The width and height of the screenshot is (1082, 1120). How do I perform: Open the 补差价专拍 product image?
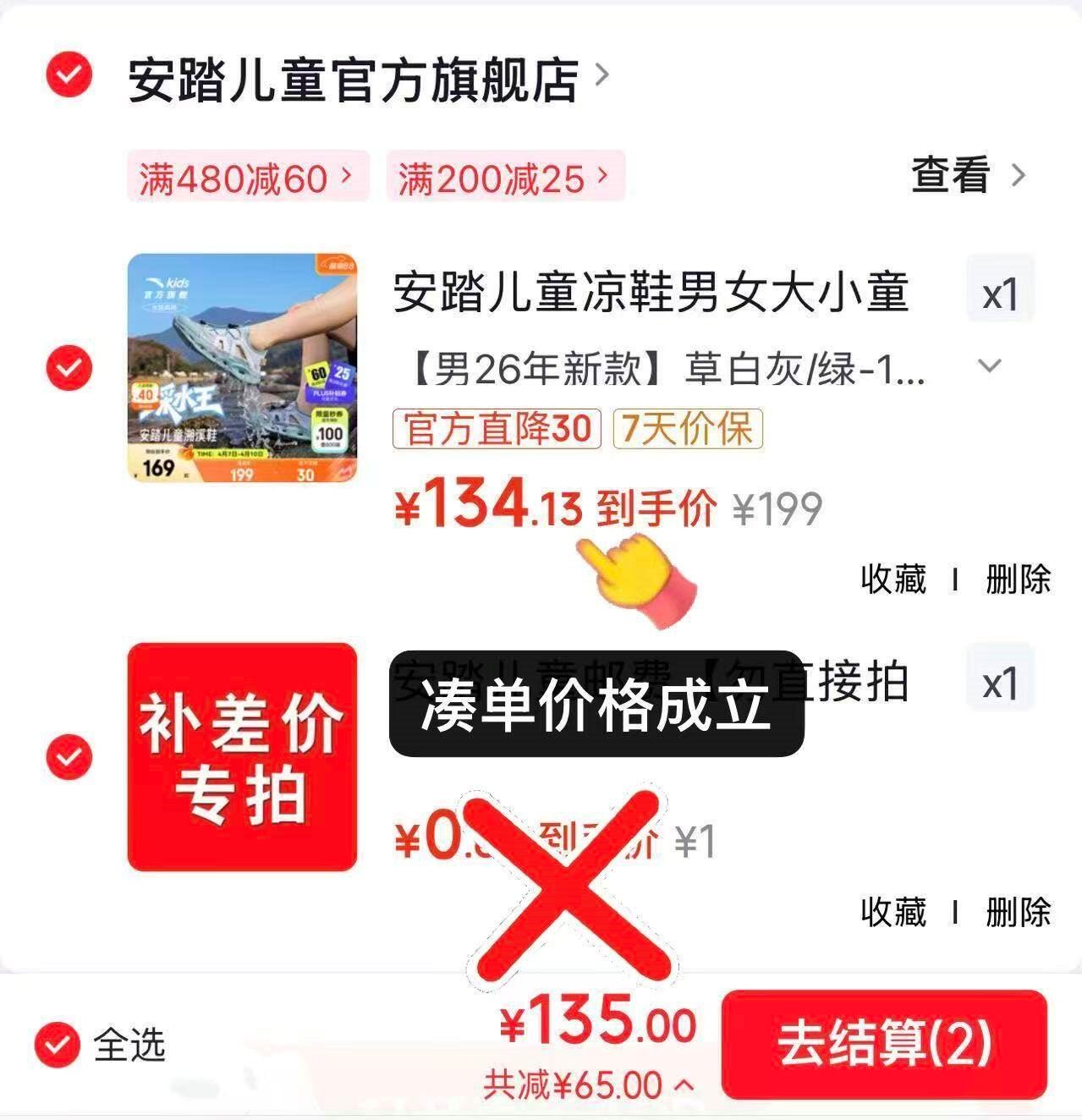(x=242, y=757)
